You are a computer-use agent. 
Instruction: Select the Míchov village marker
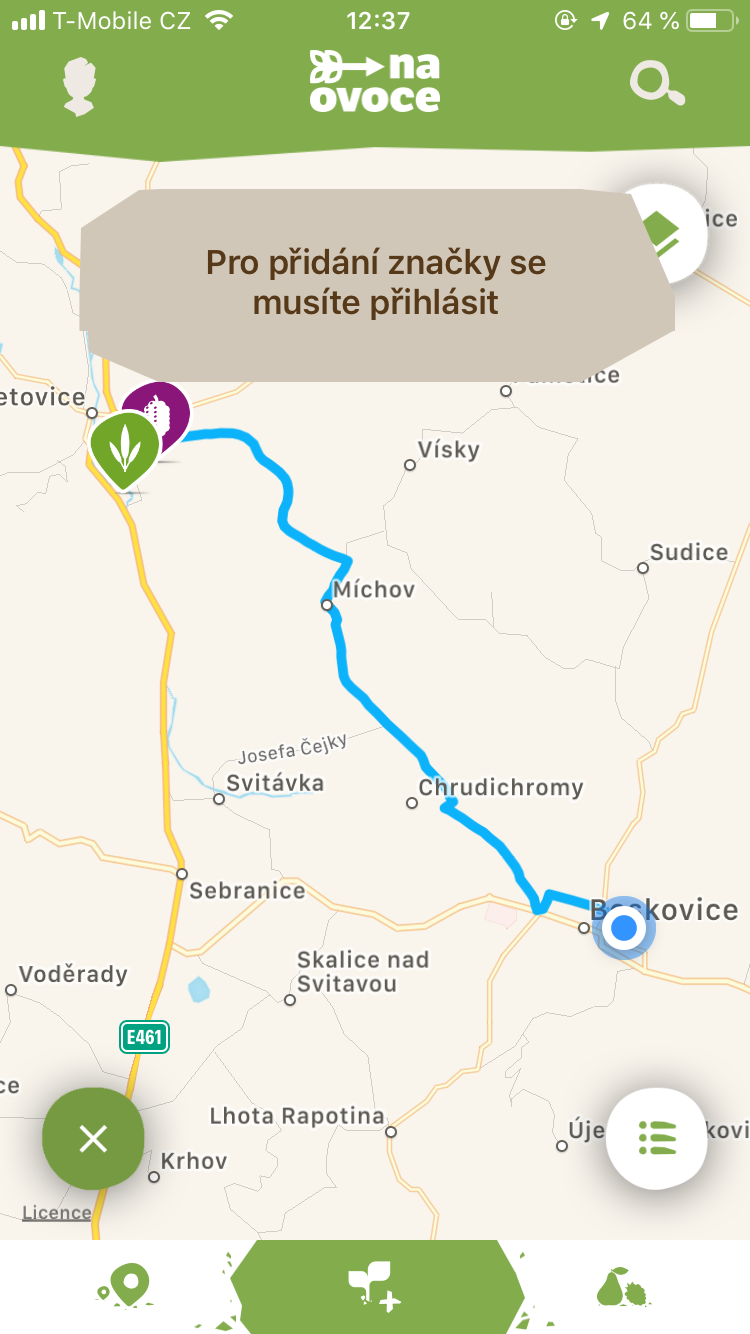[x=327, y=604]
